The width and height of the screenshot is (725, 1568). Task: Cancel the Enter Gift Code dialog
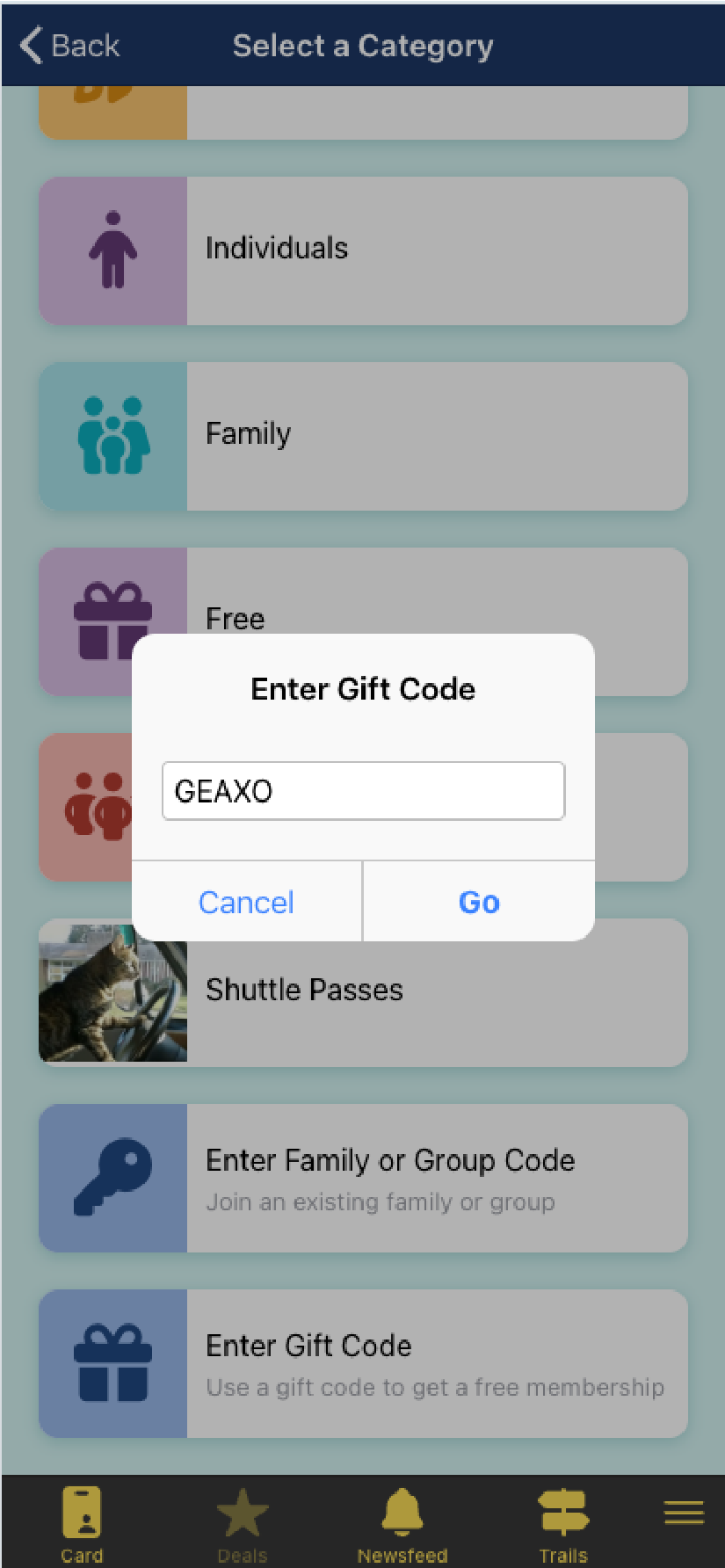pos(246,902)
